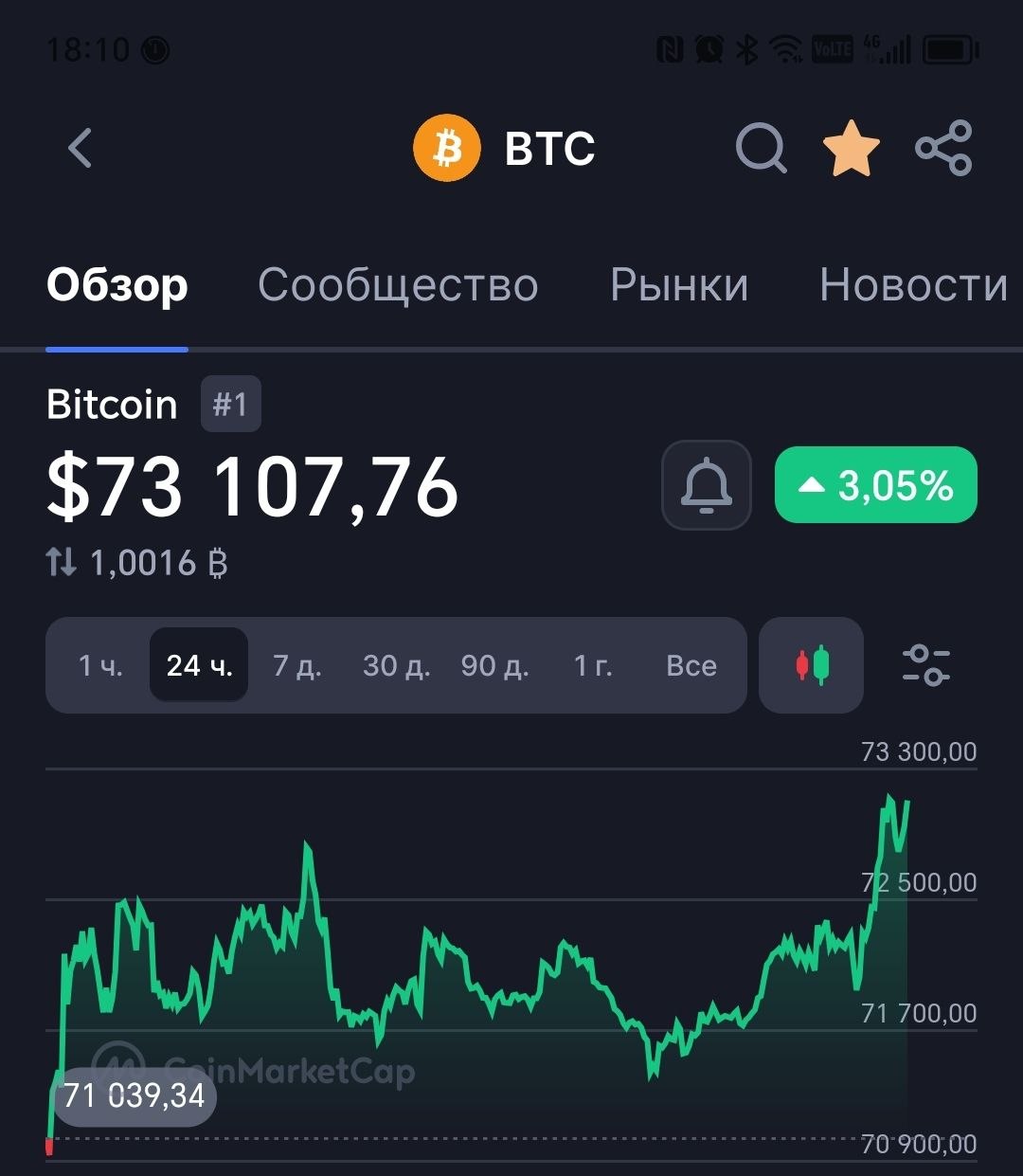
Task: Open the chart settings sliders
Action: click(925, 665)
